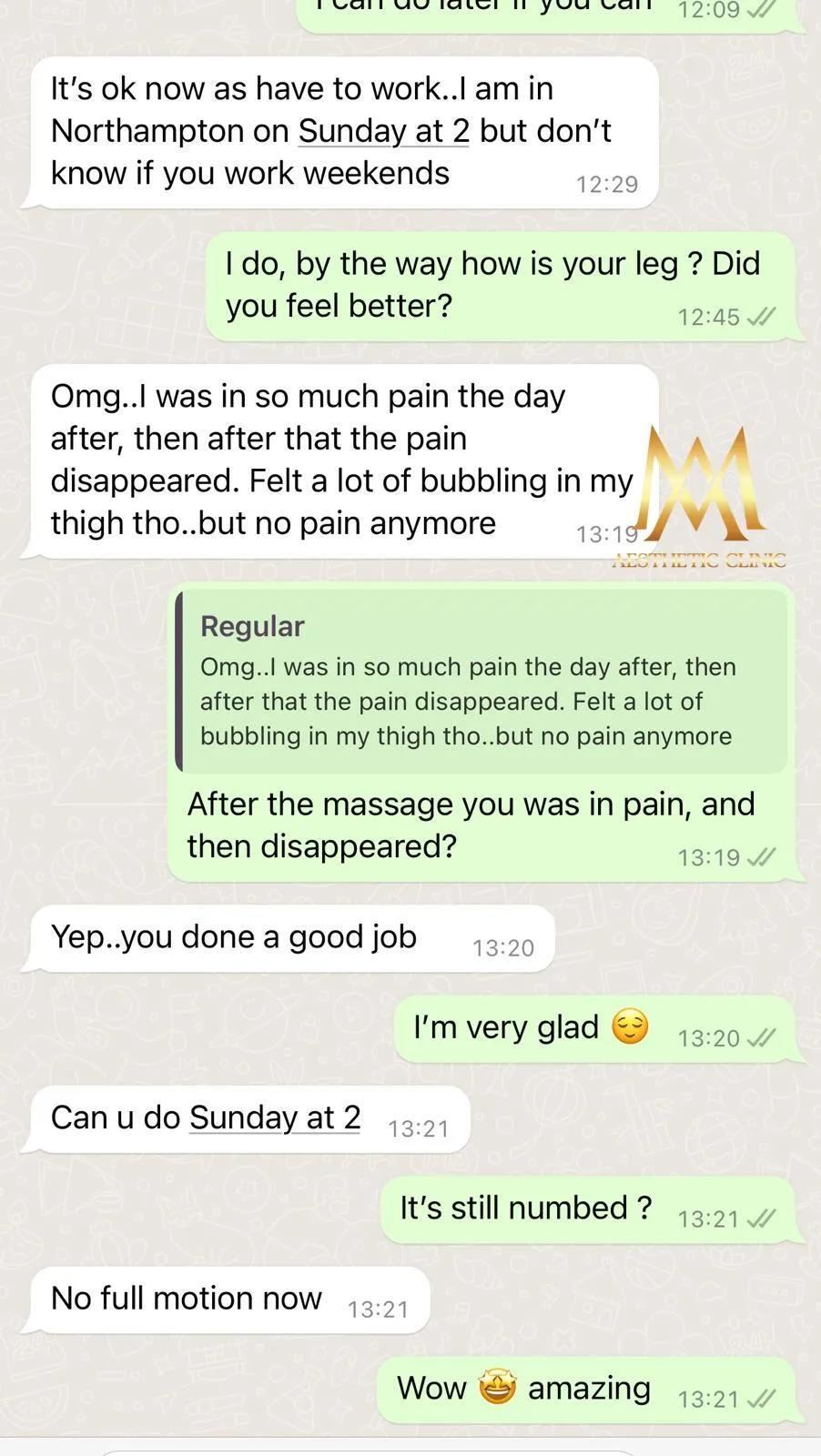Tap 'Sunday at 2' link in 'Can u do' message
The height and width of the screenshot is (1456, 821).
pyautogui.click(x=275, y=1117)
